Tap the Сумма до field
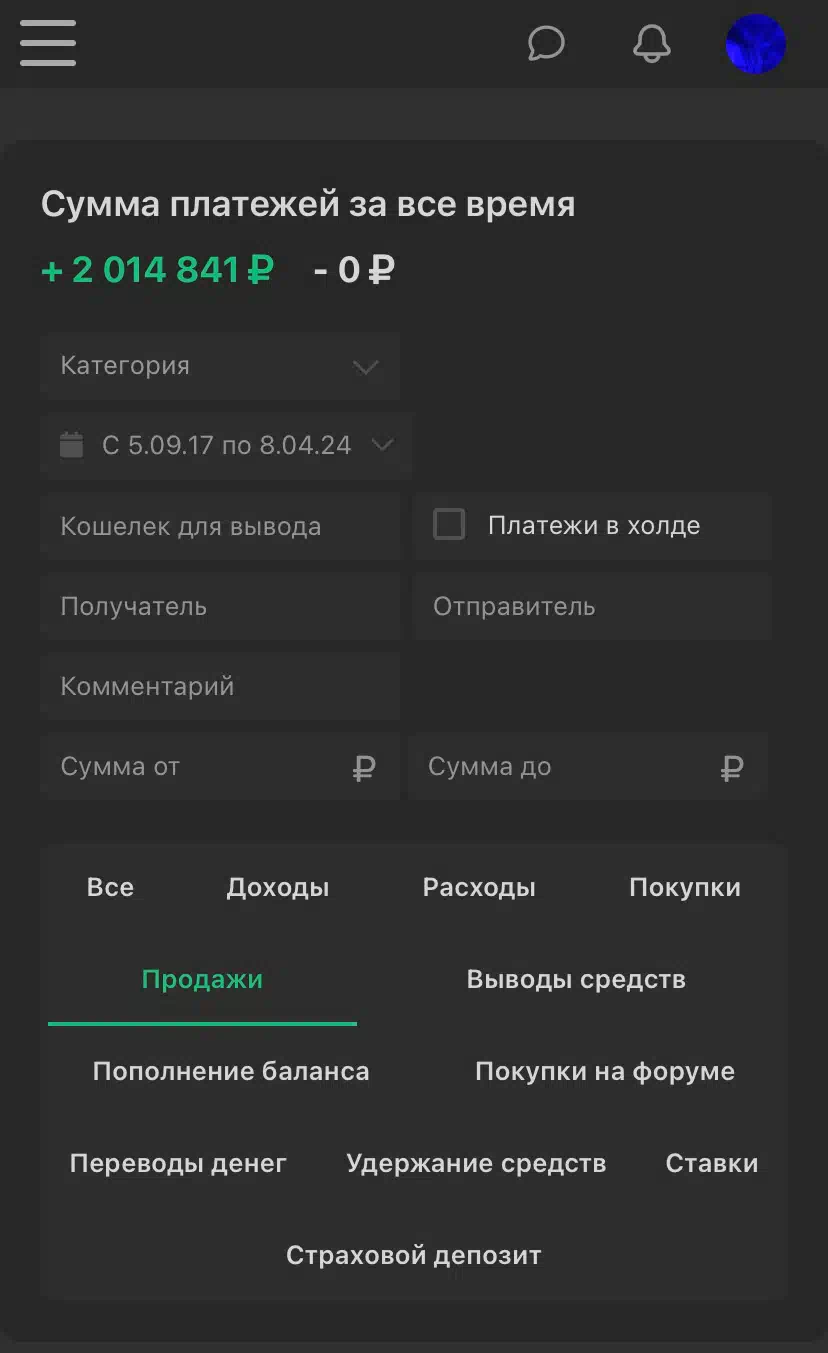 (588, 766)
